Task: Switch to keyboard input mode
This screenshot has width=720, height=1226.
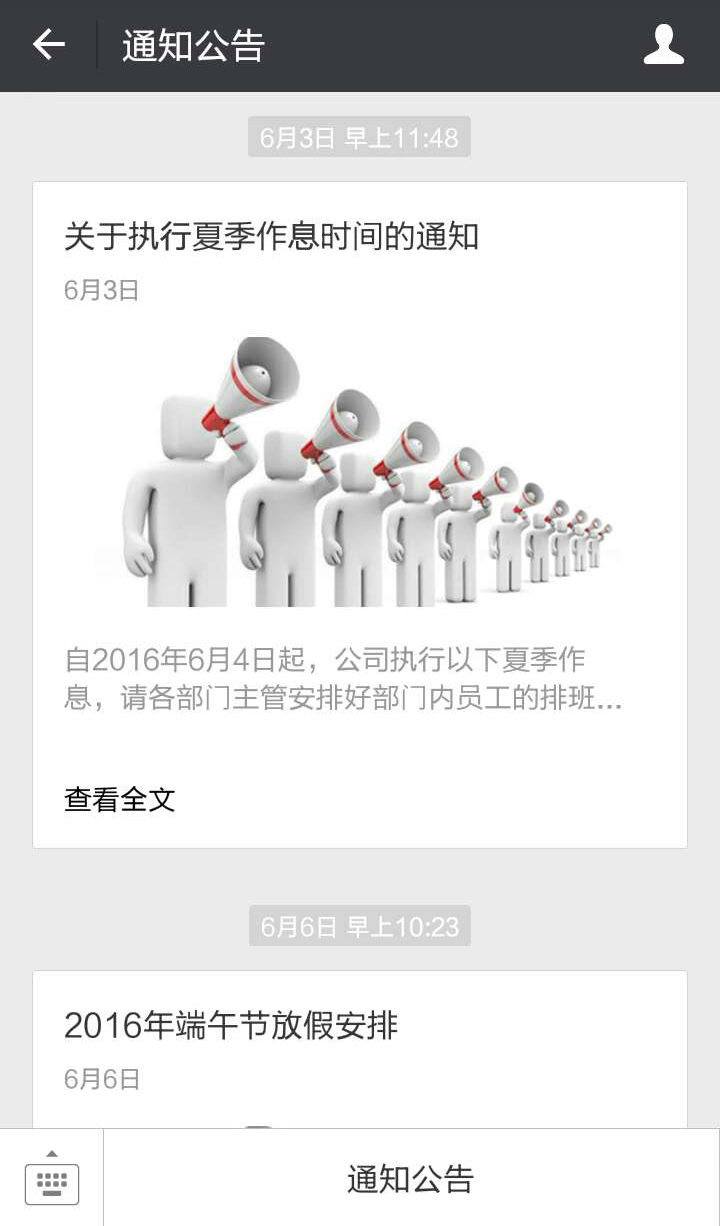Action: click(52, 1178)
